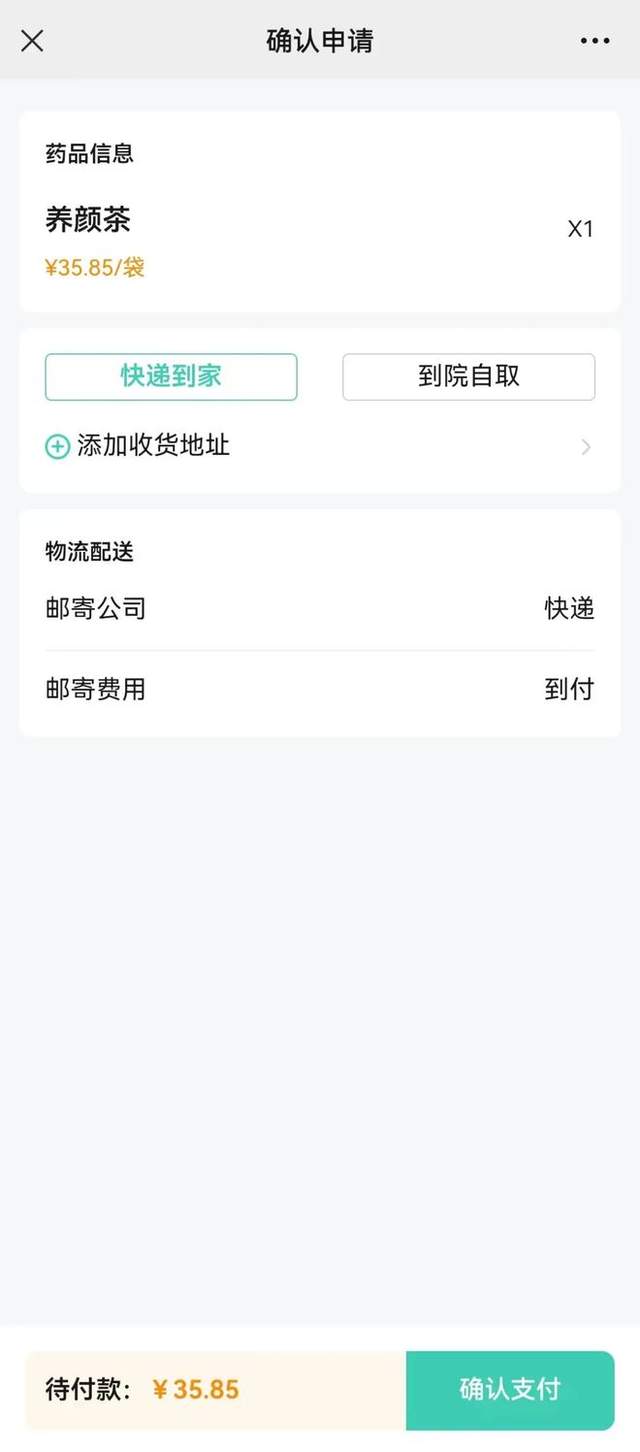
Task: Switch to 到院自取 pickup option
Action: 468,377
